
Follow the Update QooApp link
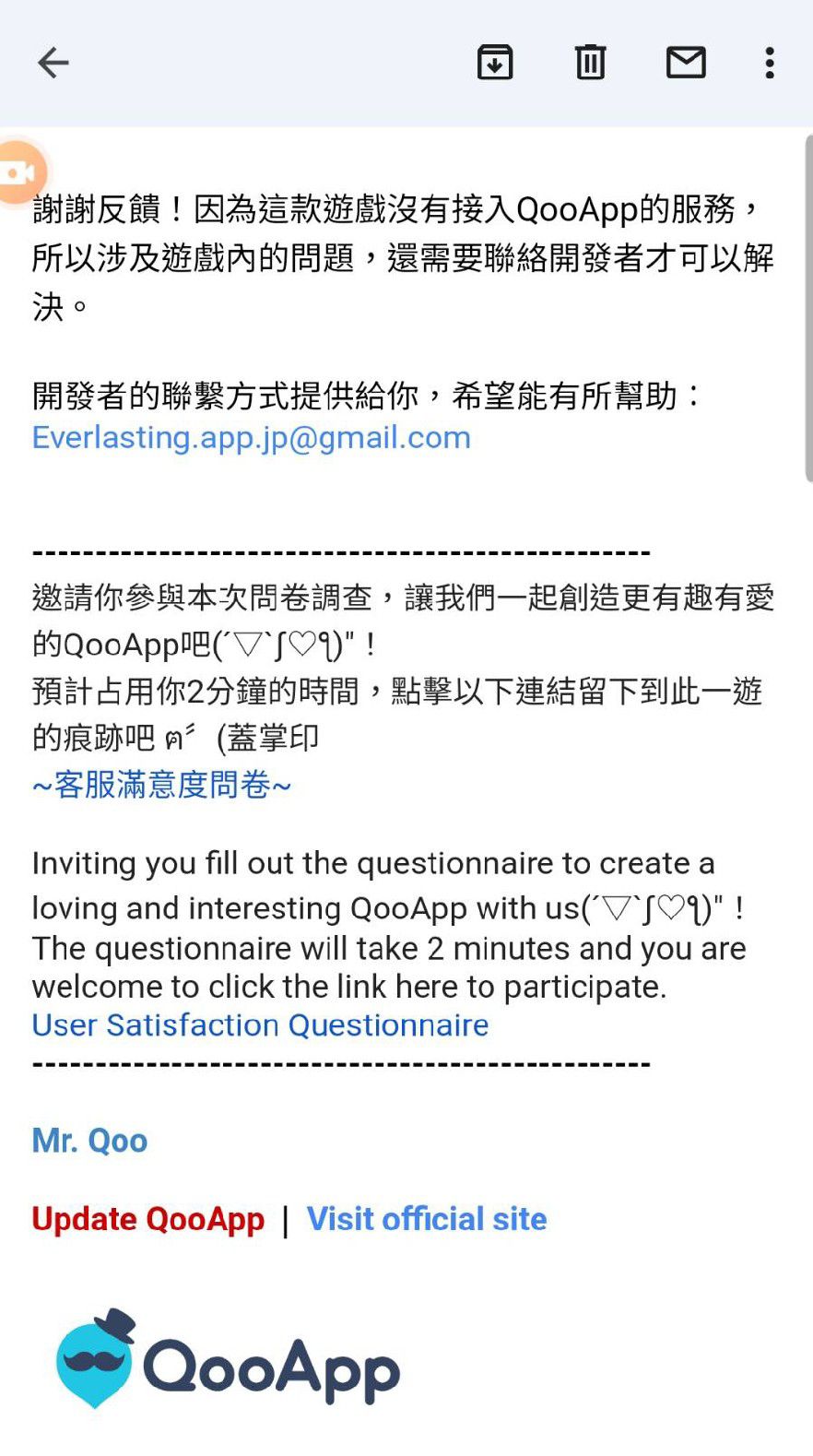[147, 1219]
